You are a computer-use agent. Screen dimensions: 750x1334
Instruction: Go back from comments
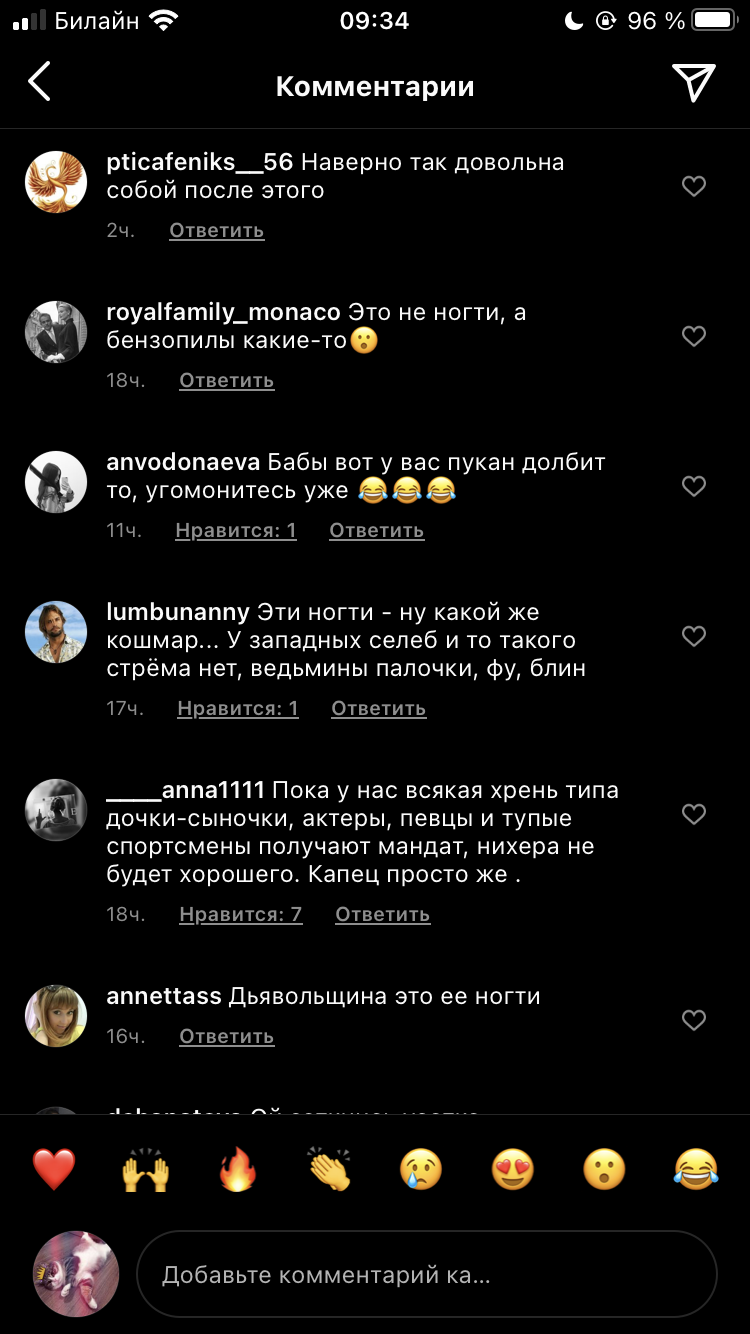40,83
